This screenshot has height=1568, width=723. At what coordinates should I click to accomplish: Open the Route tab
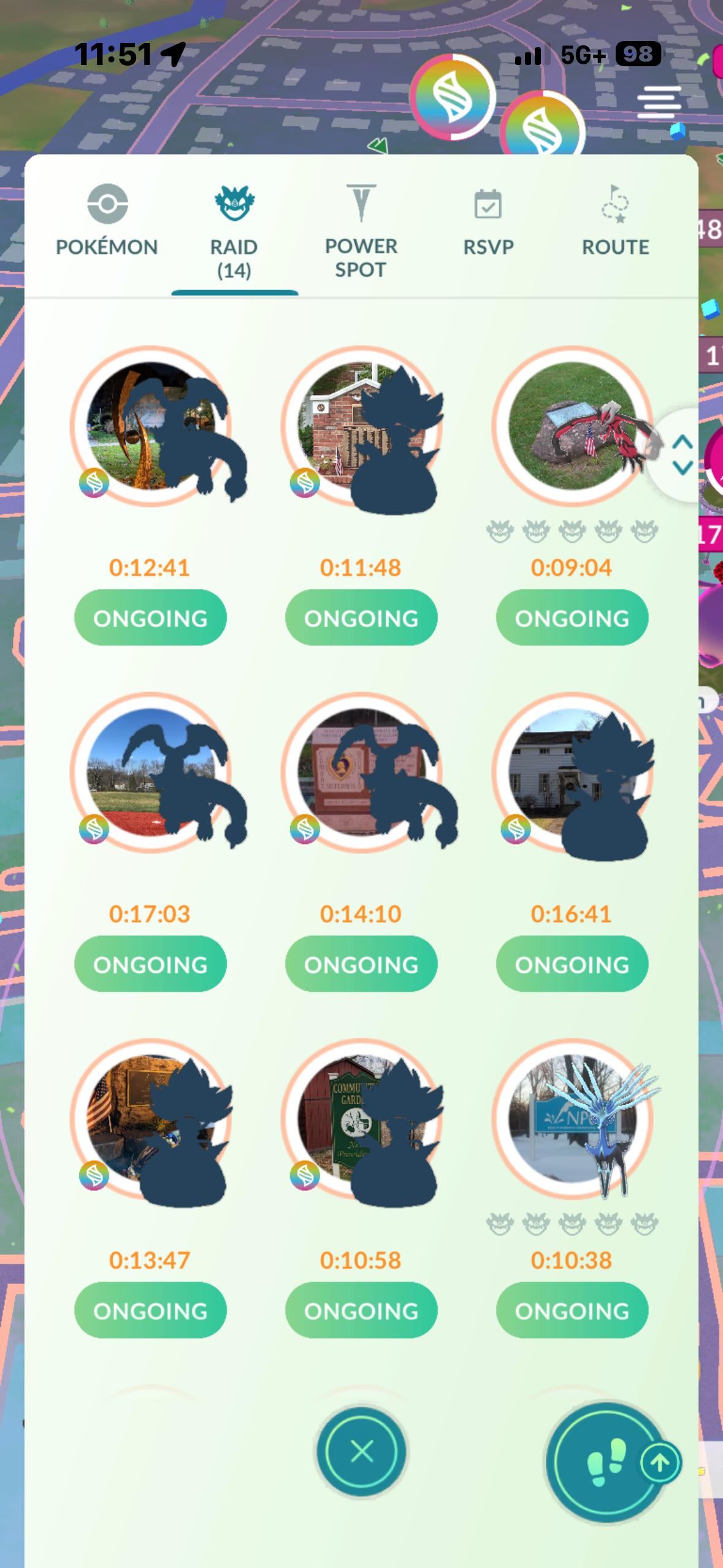615,222
